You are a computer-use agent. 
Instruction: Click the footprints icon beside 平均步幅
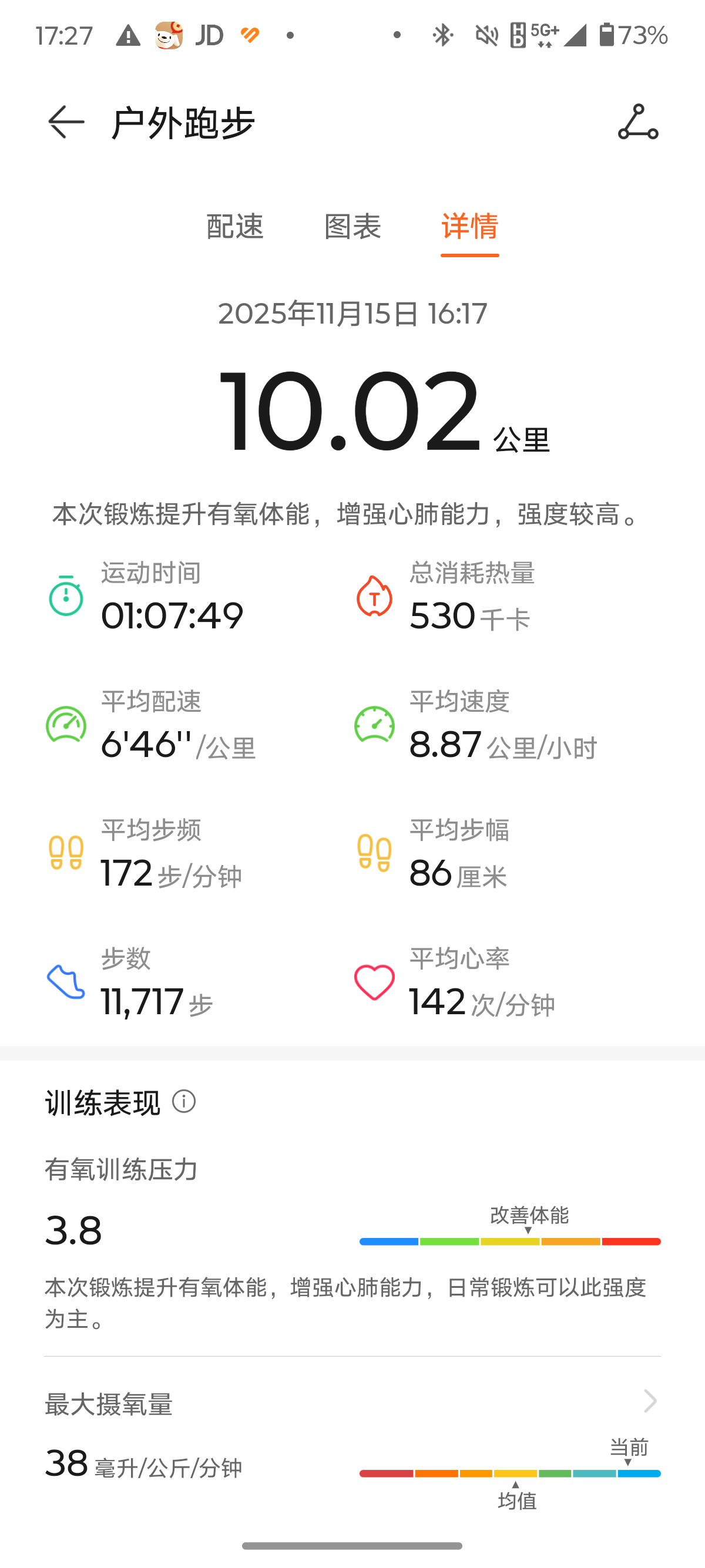(x=375, y=853)
